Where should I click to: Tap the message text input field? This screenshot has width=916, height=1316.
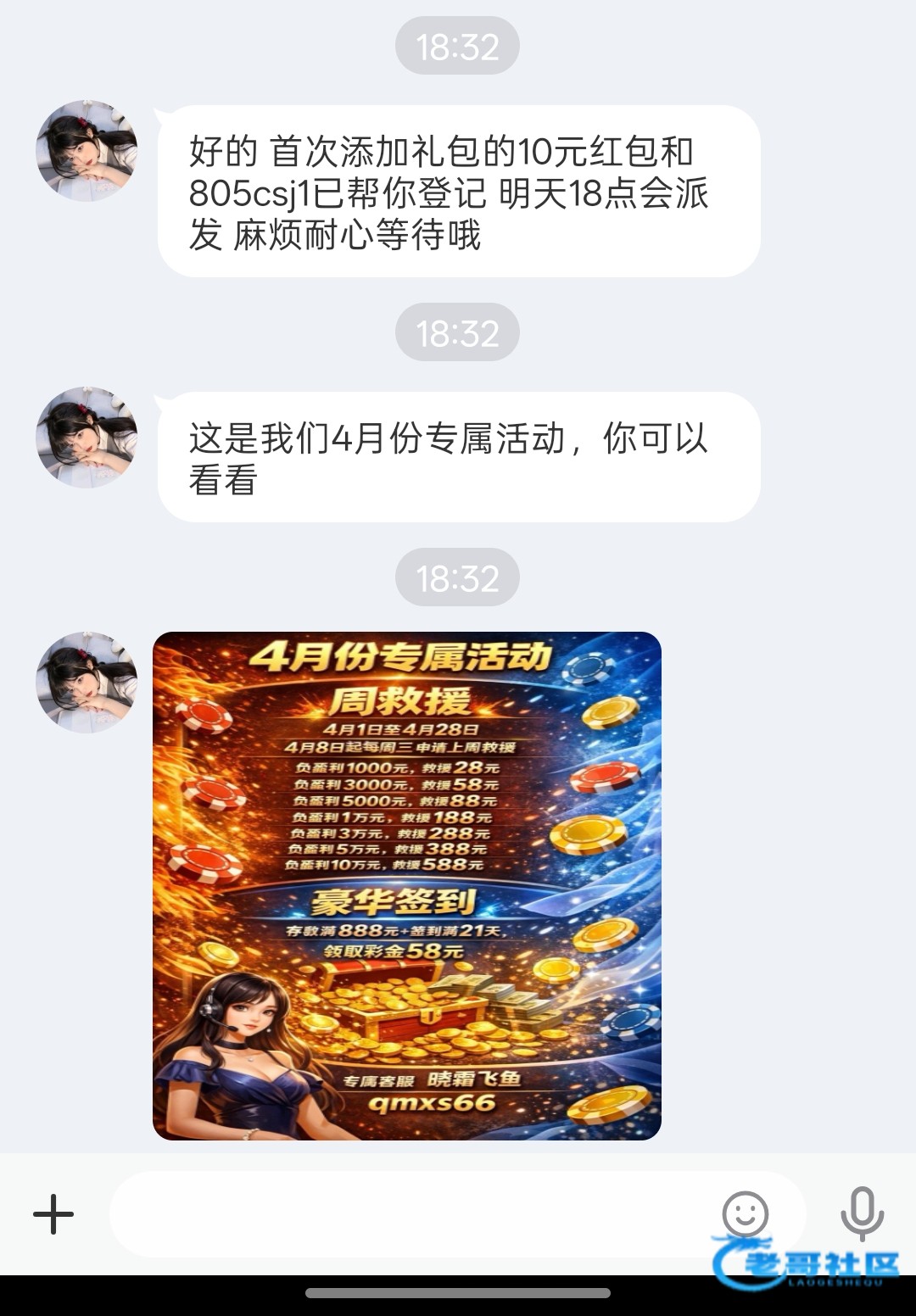407,1214
